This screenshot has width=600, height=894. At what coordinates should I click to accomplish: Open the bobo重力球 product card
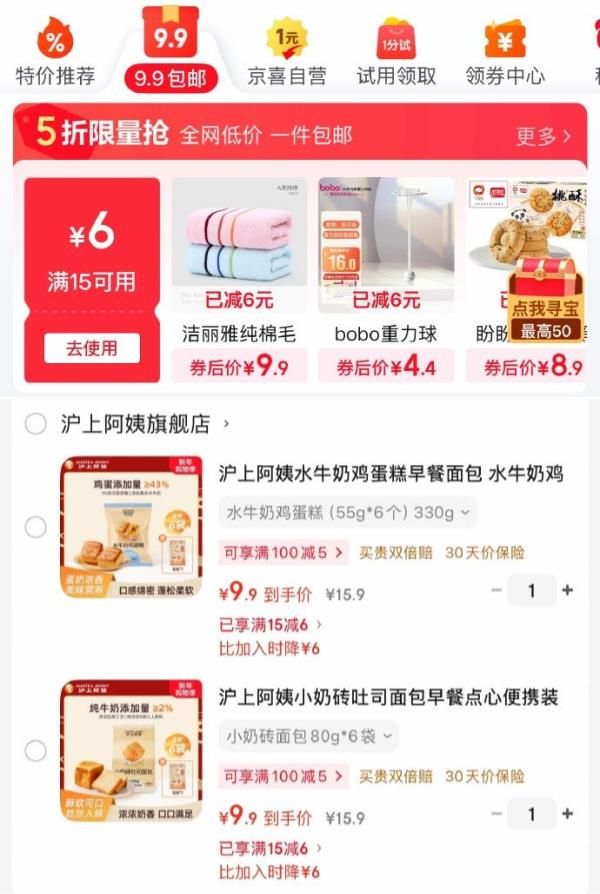(x=385, y=280)
